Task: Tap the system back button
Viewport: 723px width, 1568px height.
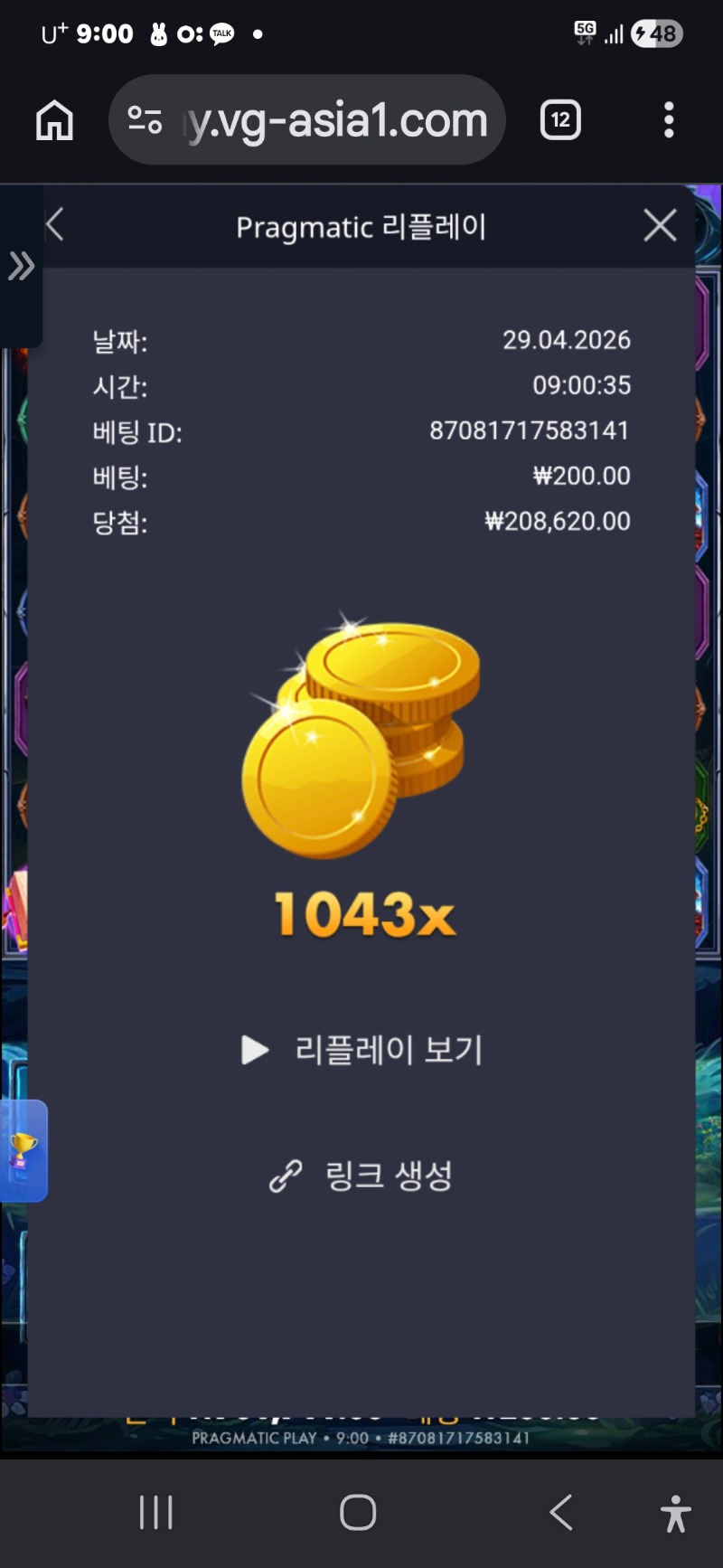Action: (561, 1512)
